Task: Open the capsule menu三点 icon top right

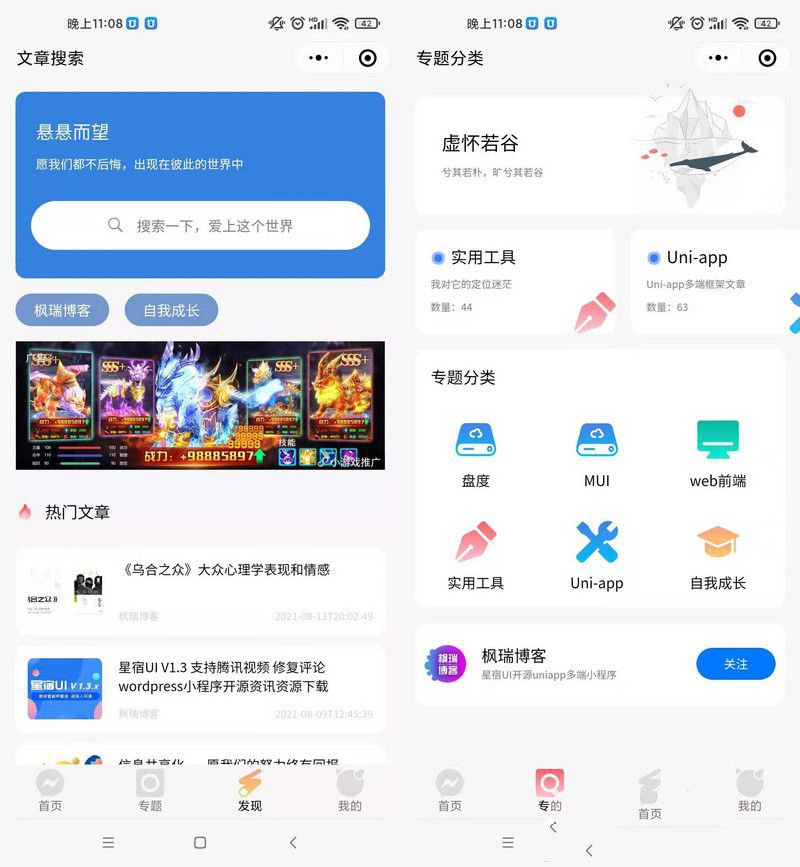Action: pyautogui.click(x=318, y=58)
